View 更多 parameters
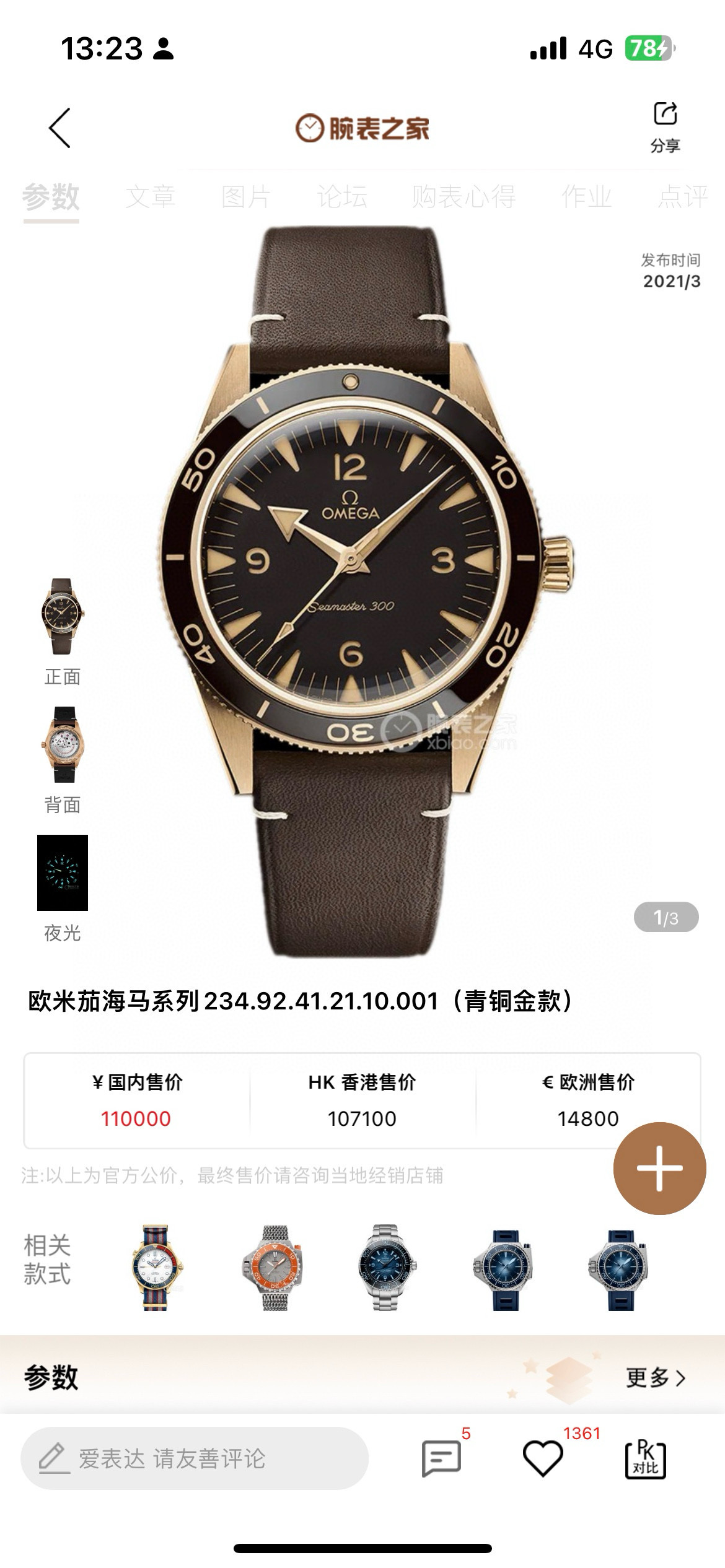 point(655,1378)
